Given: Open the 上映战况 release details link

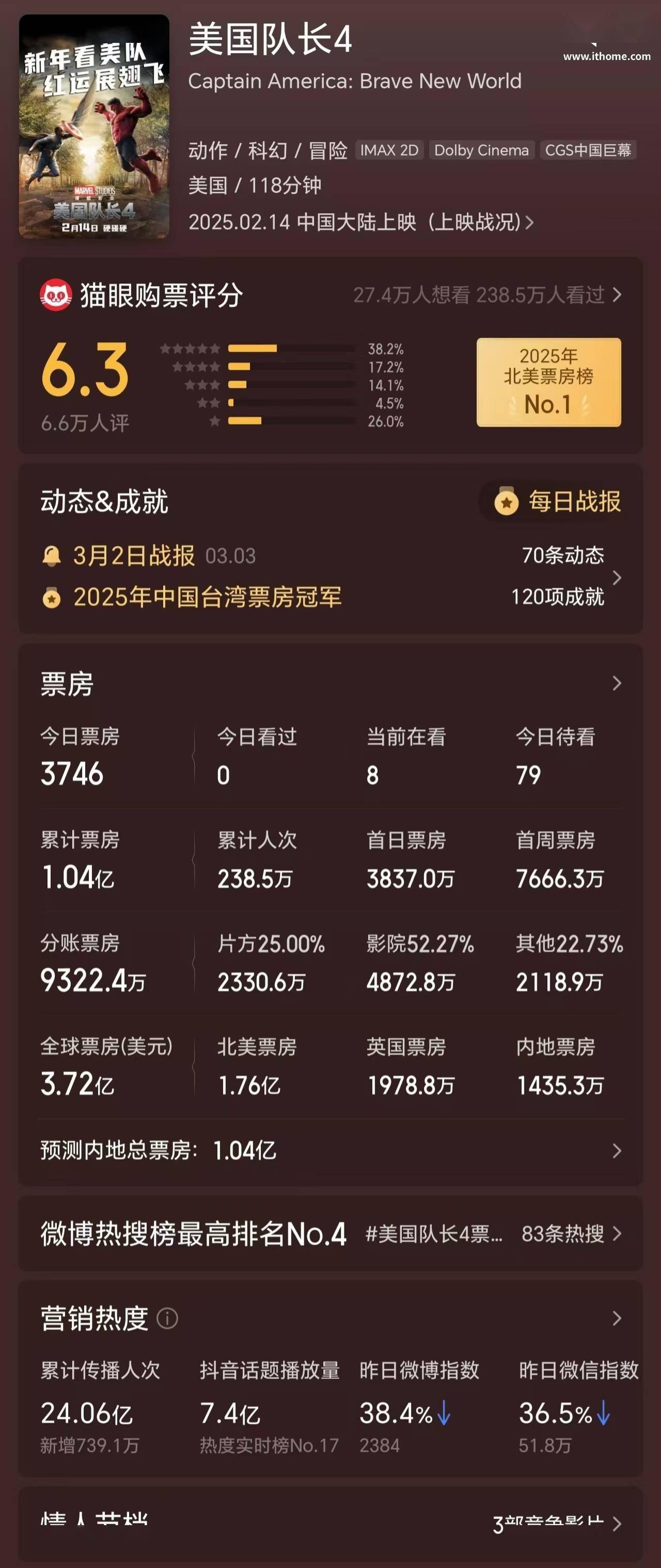Looking at the screenshot, I should [x=481, y=222].
